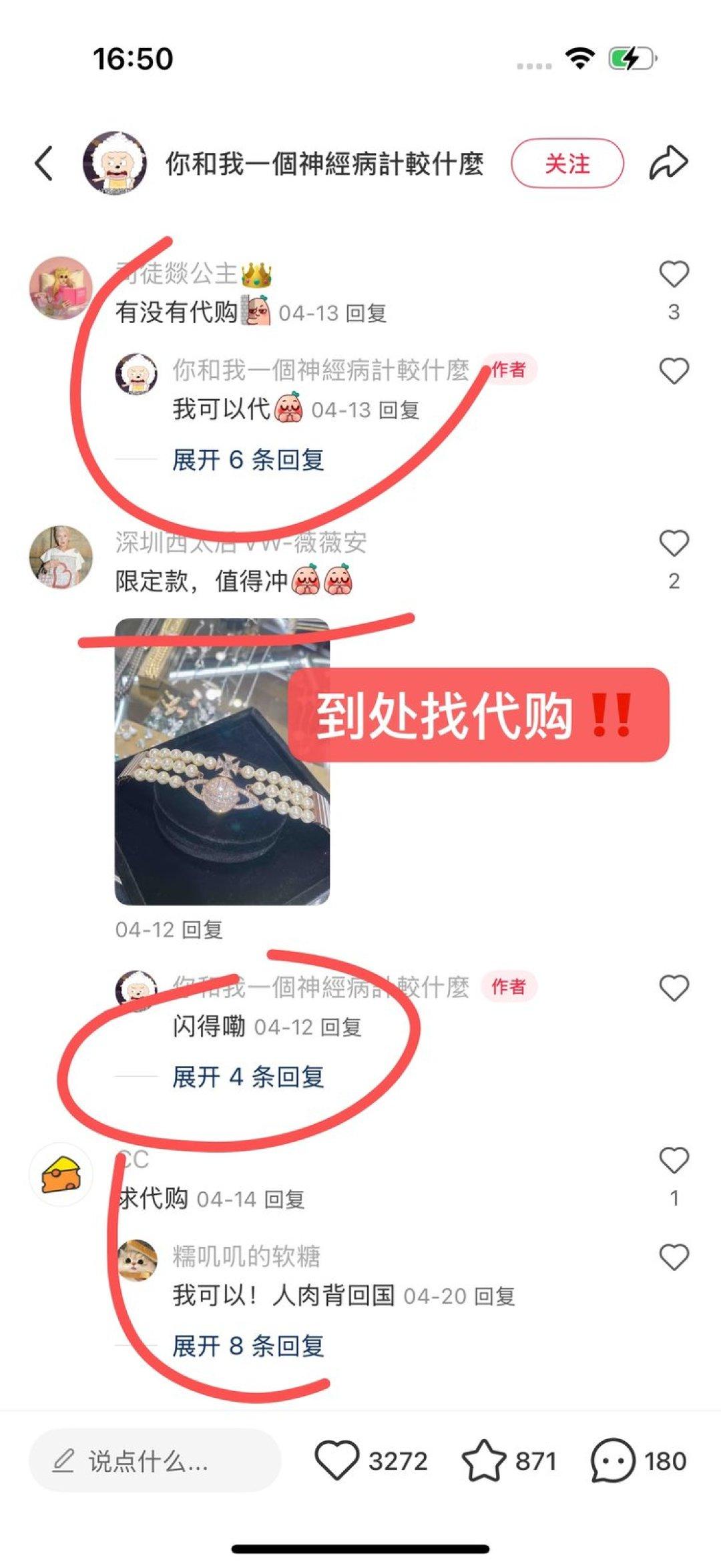Expand 展开 8 条回复
This screenshot has width=721, height=1568.
tap(248, 1346)
